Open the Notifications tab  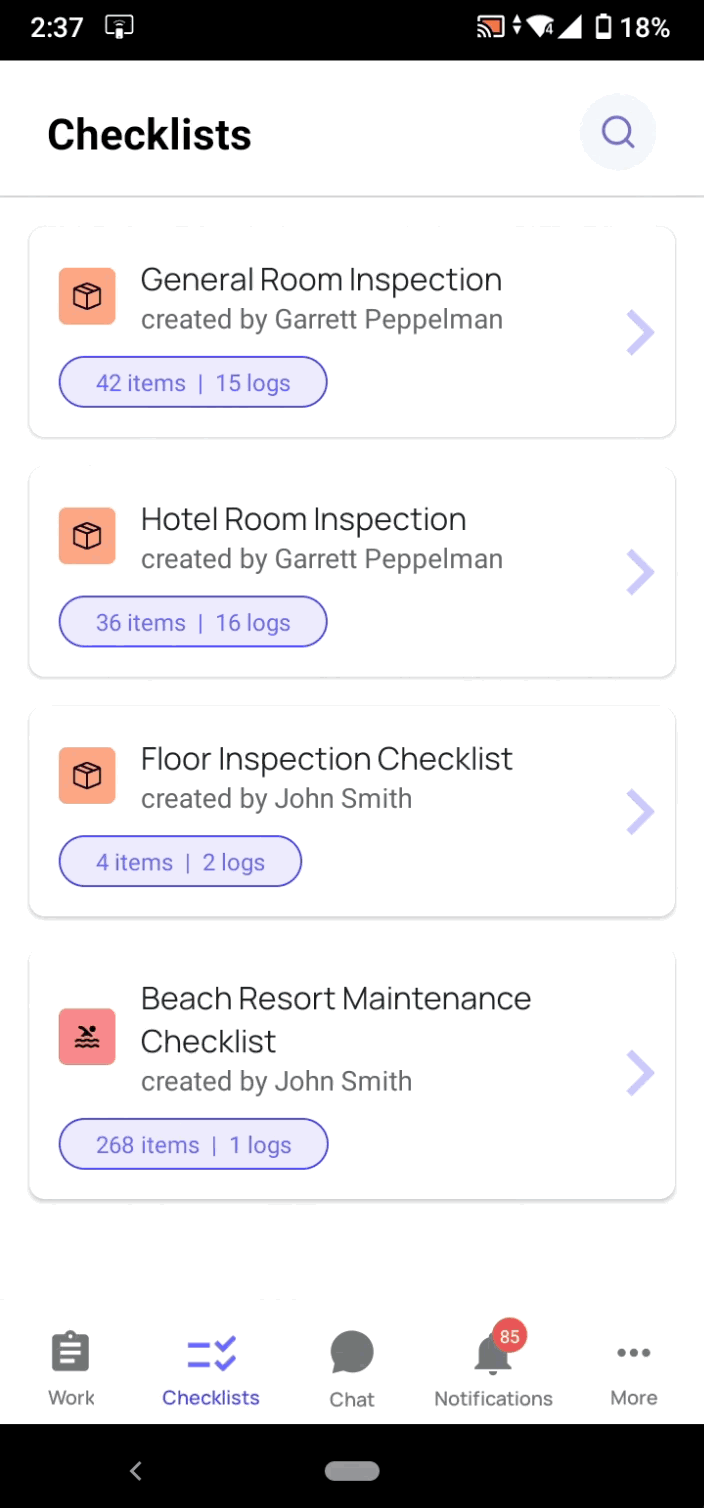coord(493,1370)
